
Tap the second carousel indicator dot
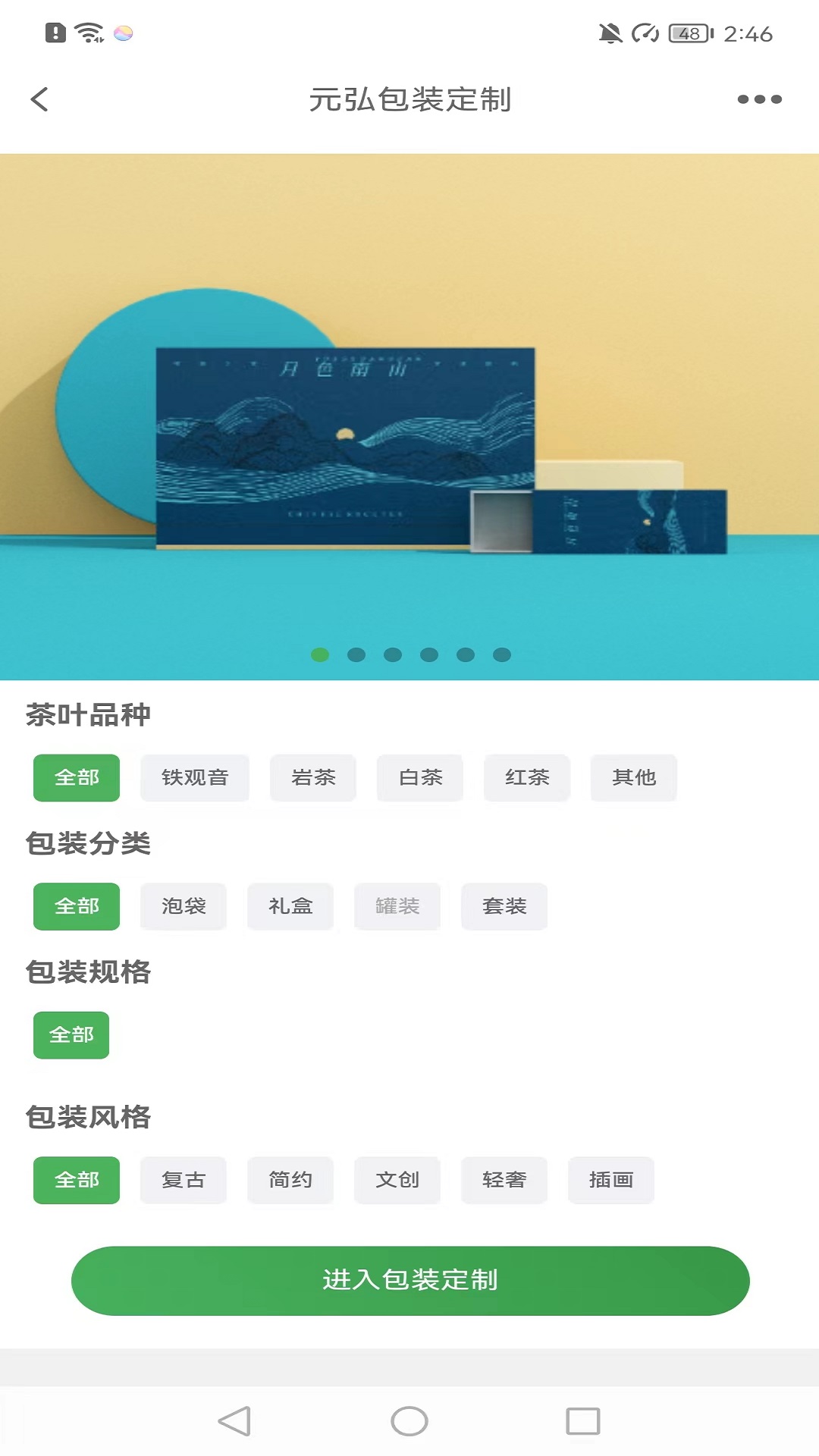pos(355,654)
